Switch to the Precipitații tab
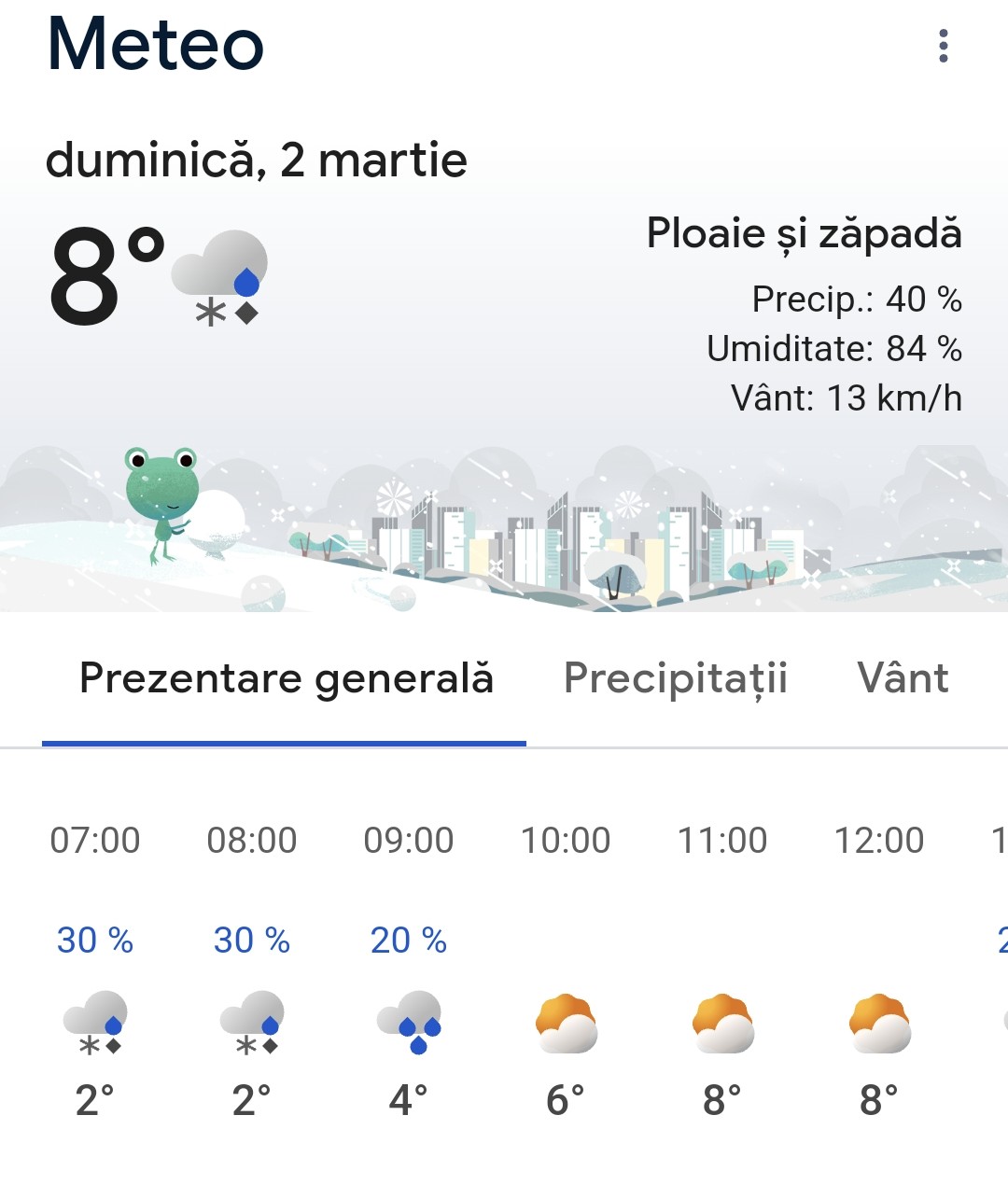1008x1199 pixels. click(x=676, y=678)
